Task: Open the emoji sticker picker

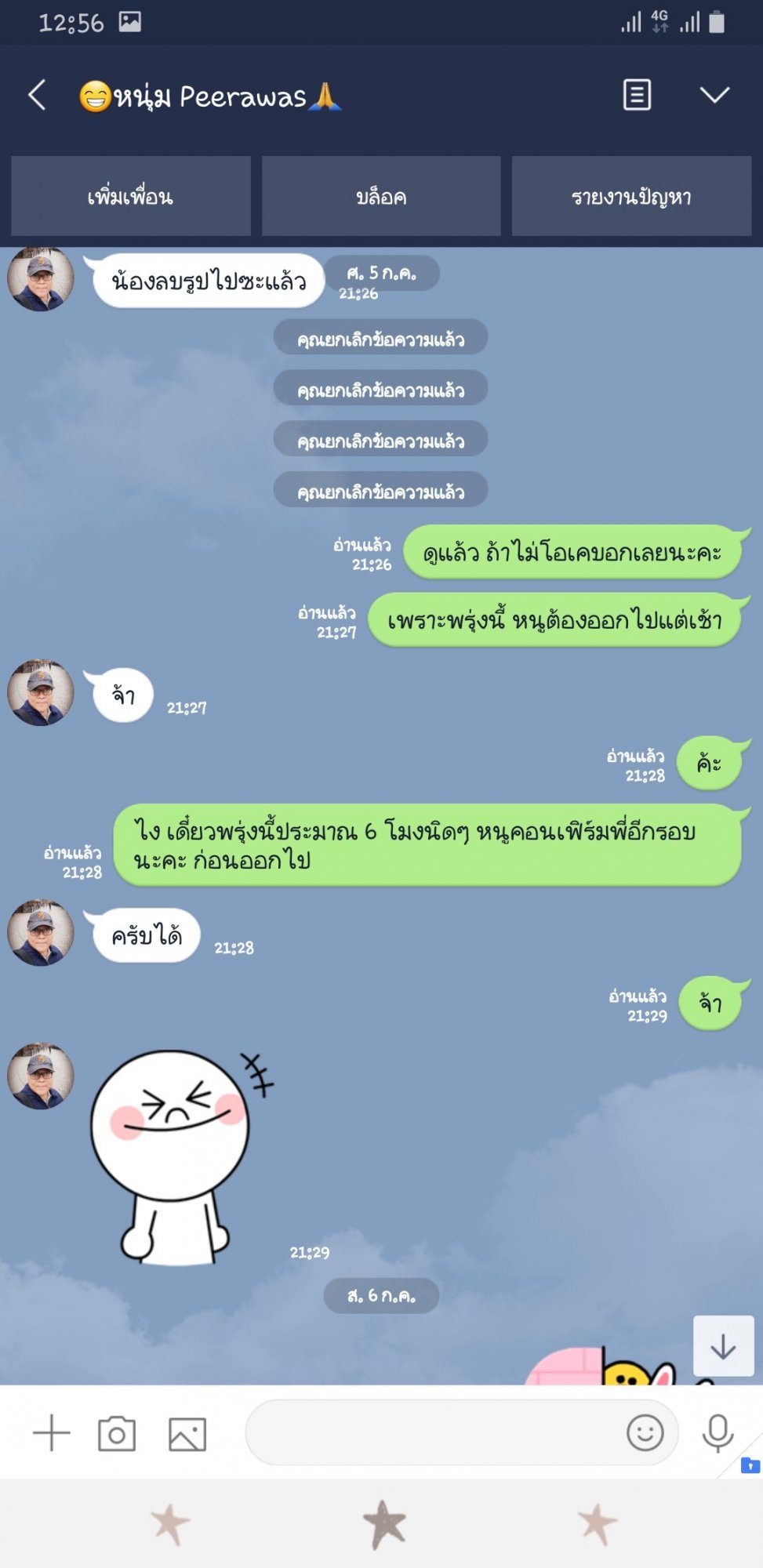Action: click(645, 1432)
